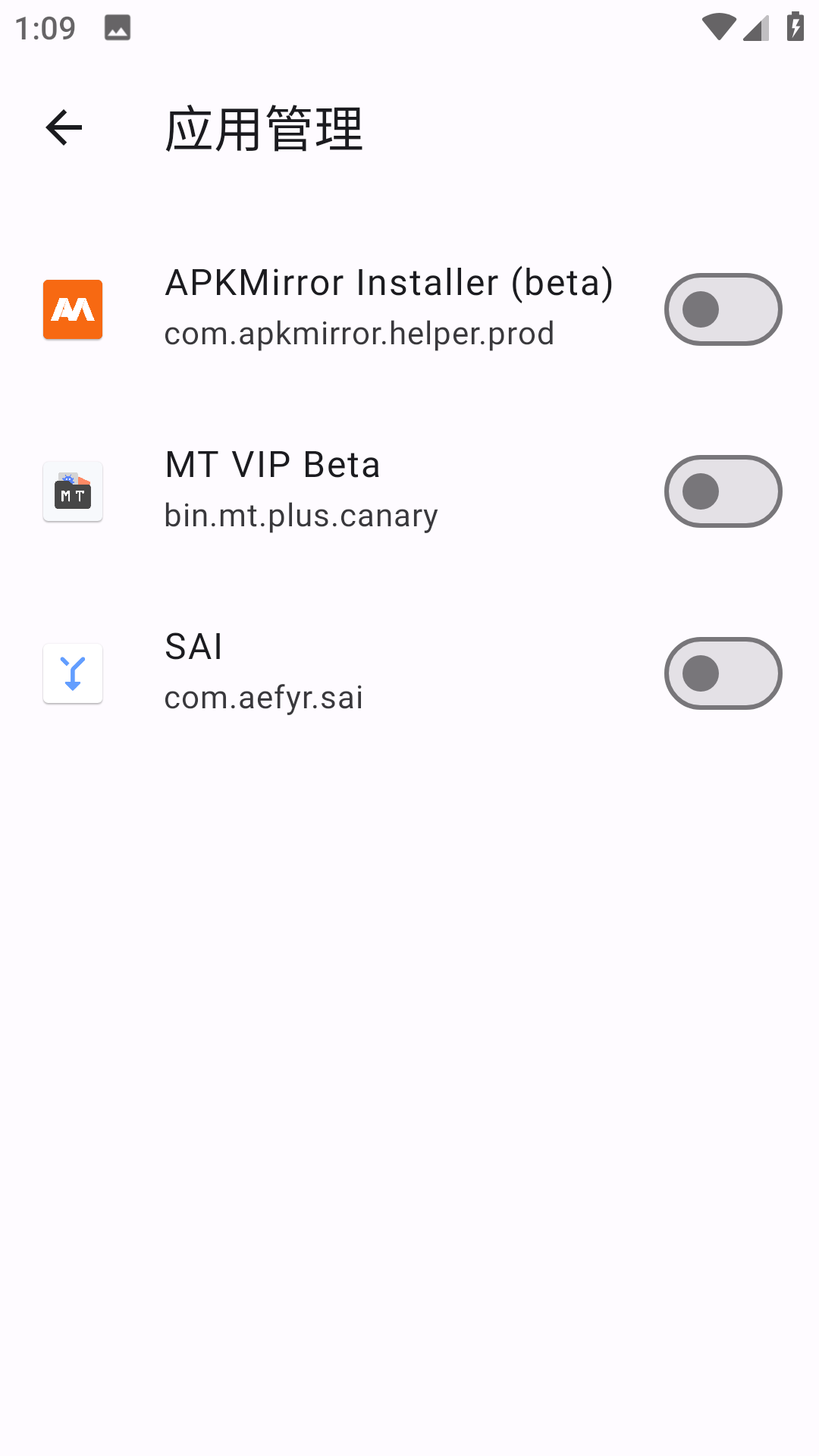Click empty area below the app list
Viewport: 819px width, 1456px height.
409,986
